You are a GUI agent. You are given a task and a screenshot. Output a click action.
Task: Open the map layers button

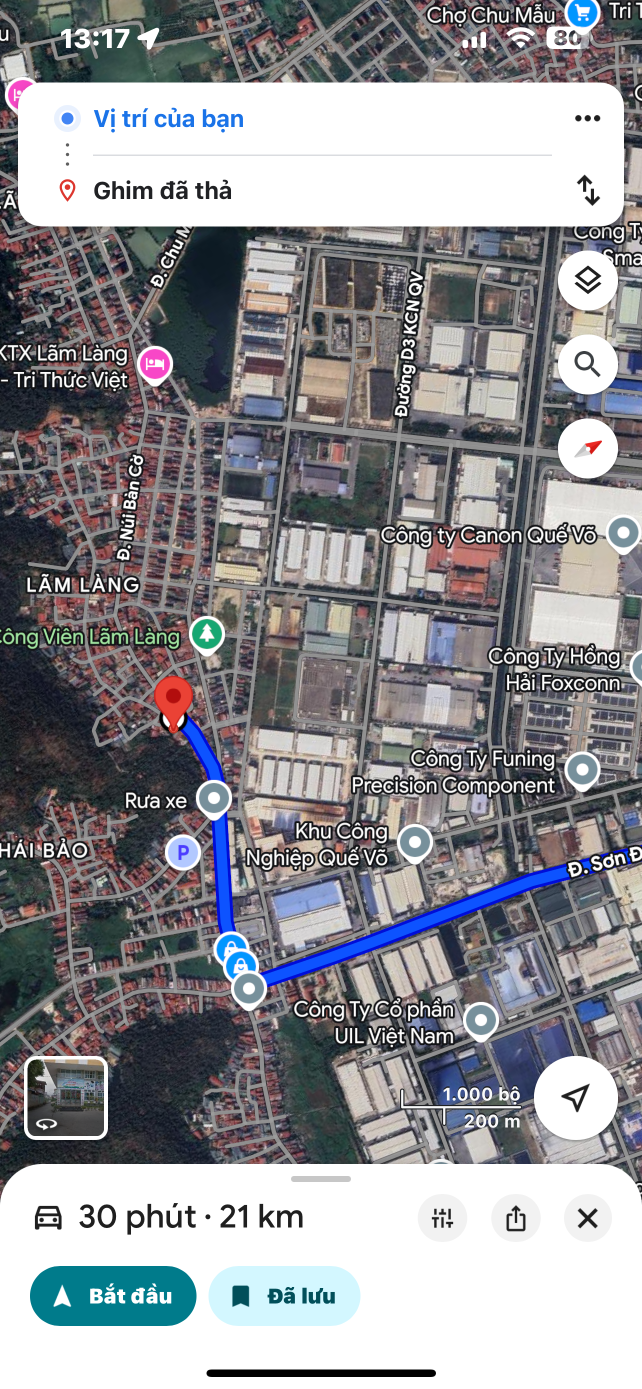587,281
